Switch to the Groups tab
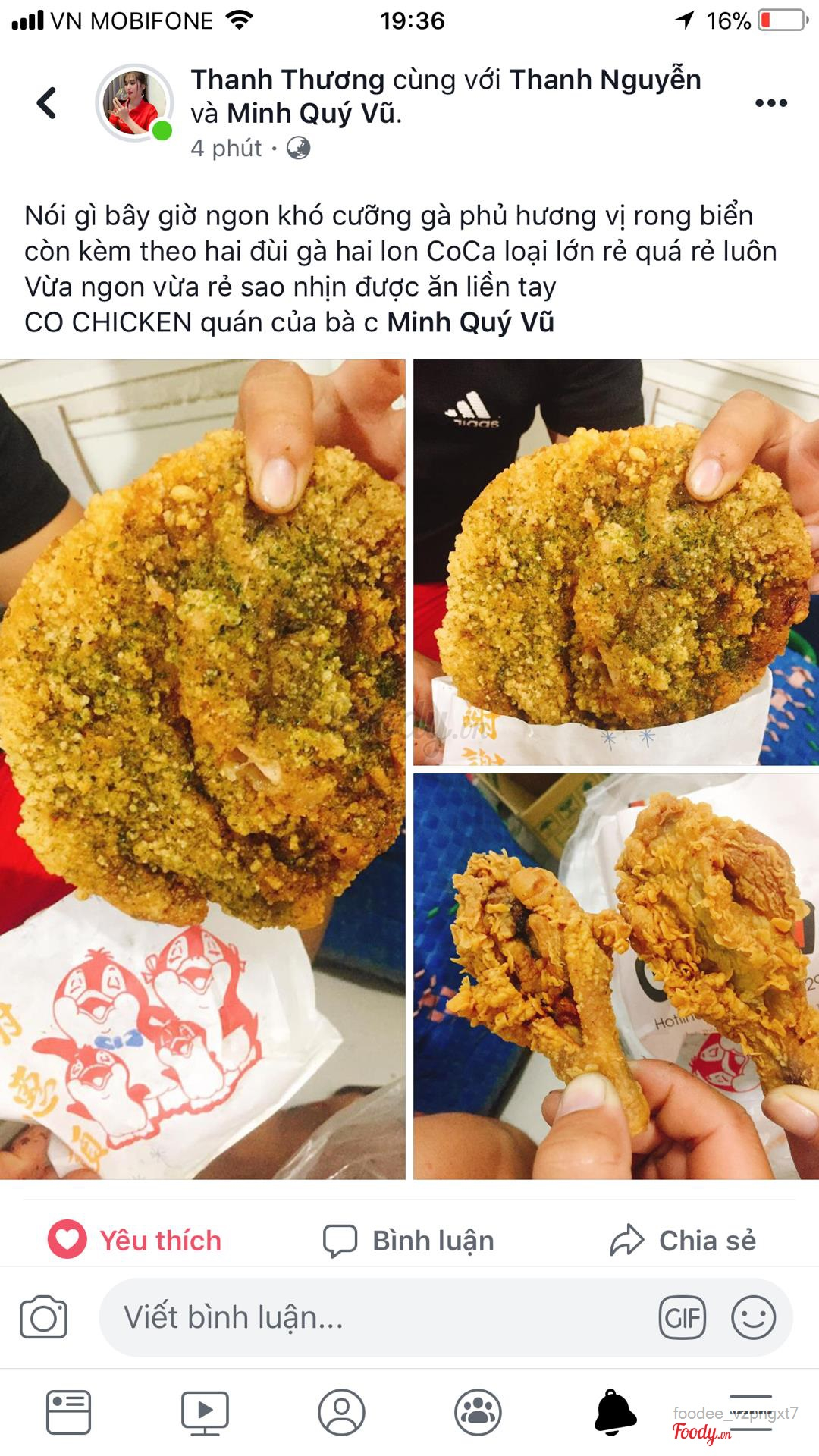This screenshot has height=1456, width=819. pos(478,1412)
